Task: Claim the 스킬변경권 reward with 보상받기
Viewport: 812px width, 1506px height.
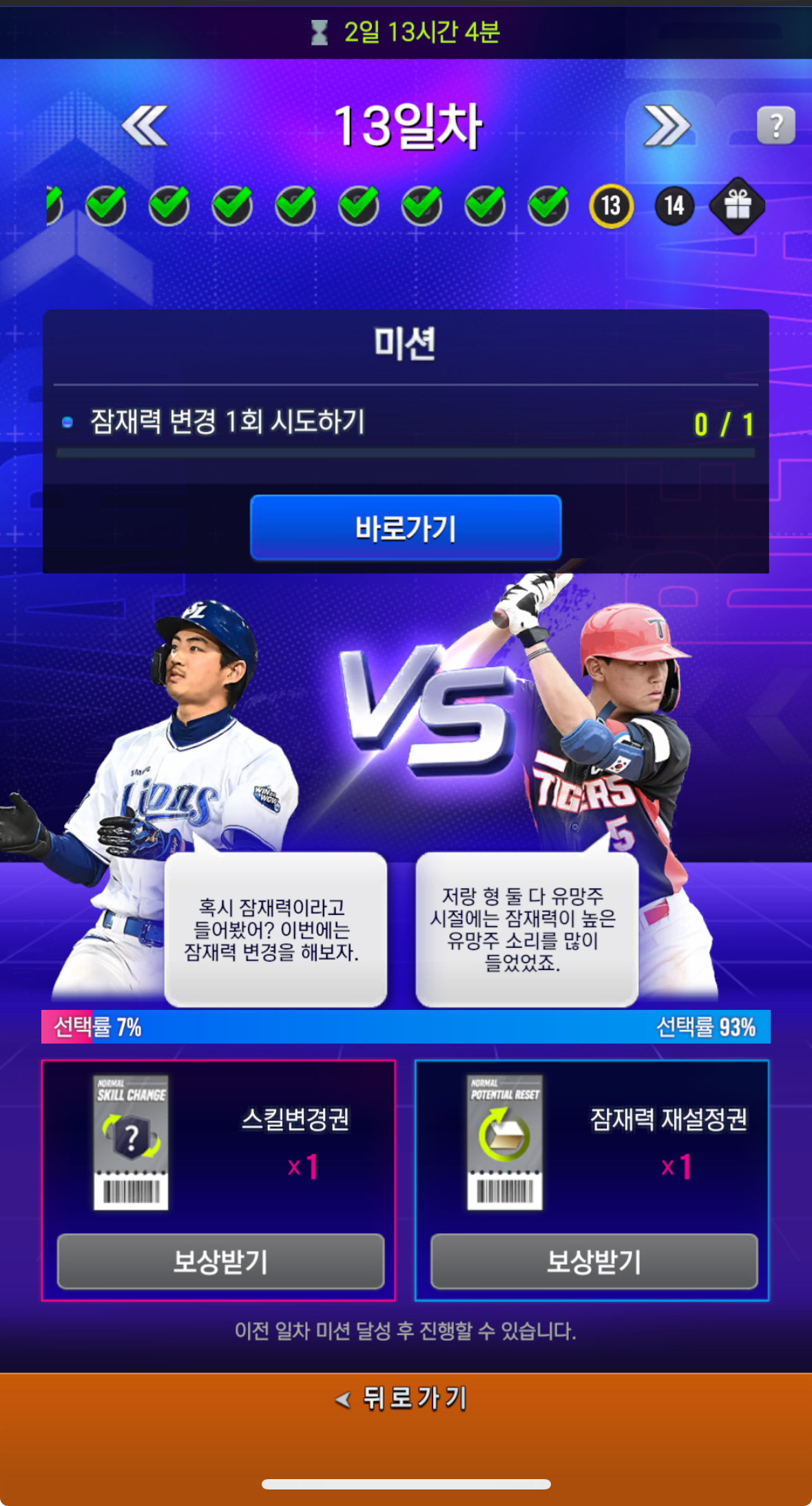Action: click(x=220, y=1261)
